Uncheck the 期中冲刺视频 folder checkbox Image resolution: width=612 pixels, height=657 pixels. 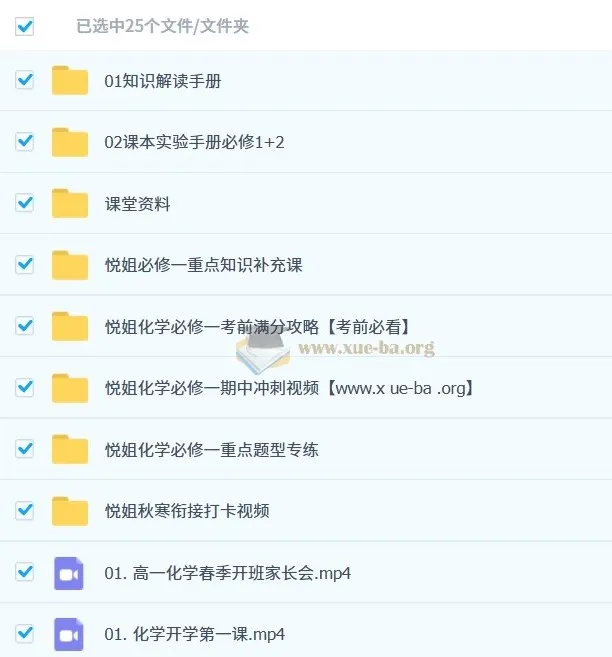(25, 387)
